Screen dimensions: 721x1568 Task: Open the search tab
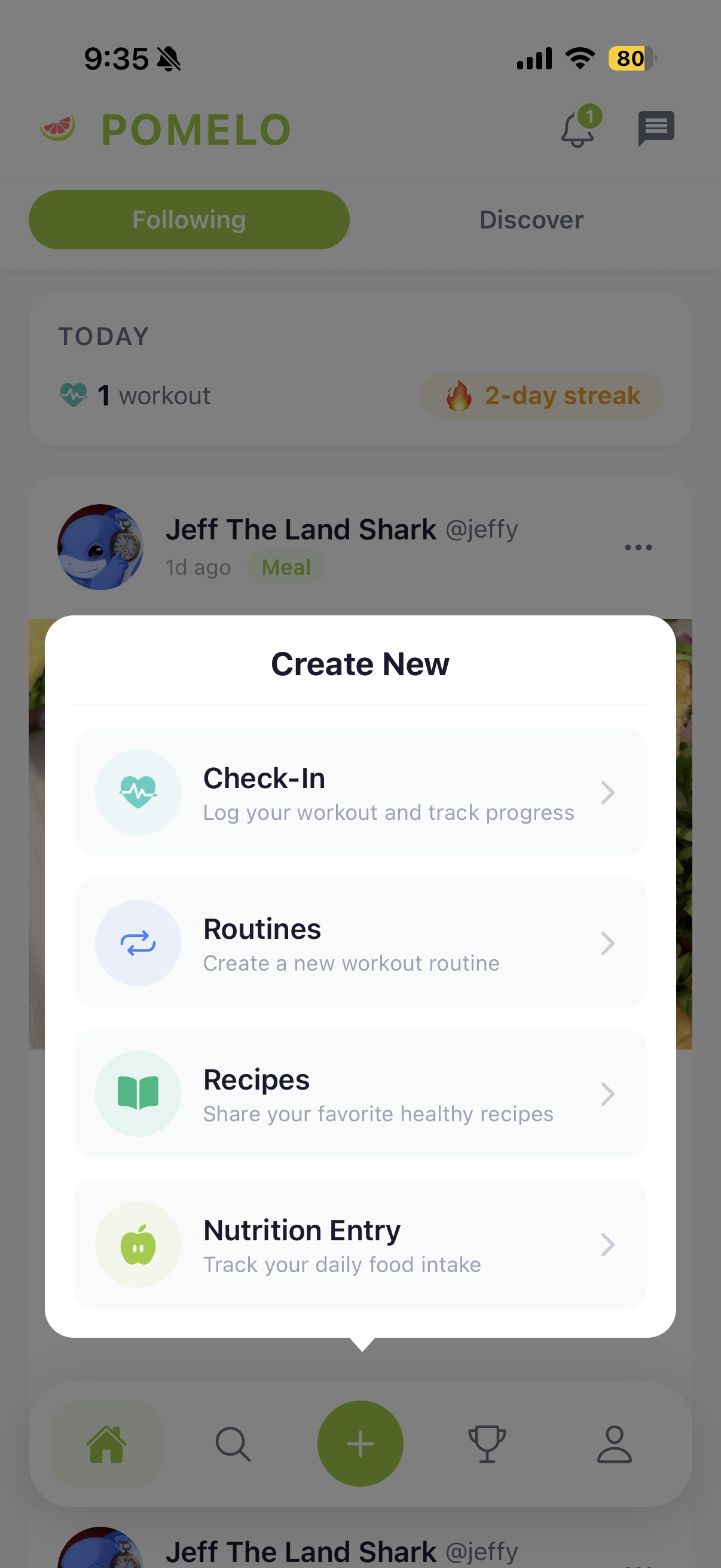[233, 1443]
